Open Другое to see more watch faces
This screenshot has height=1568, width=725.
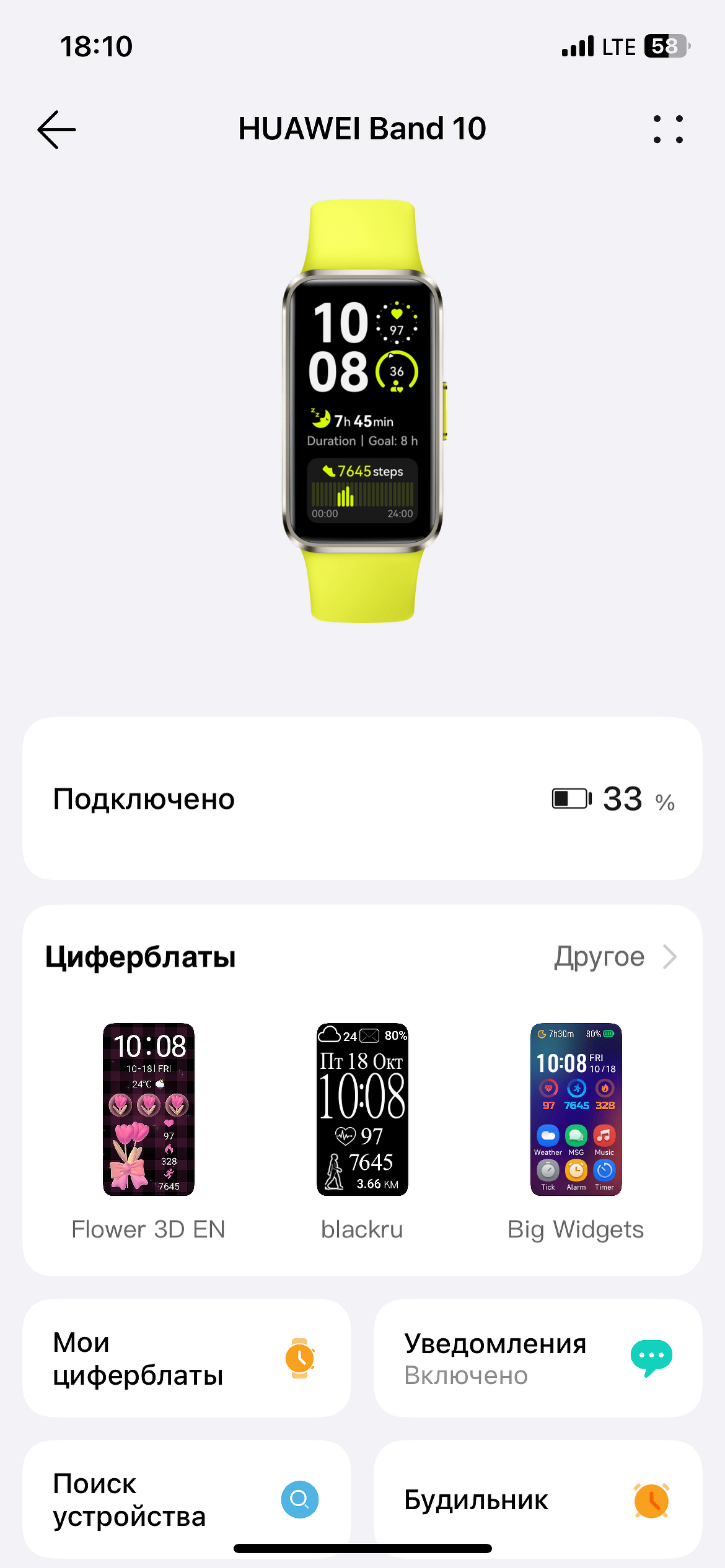(x=615, y=957)
